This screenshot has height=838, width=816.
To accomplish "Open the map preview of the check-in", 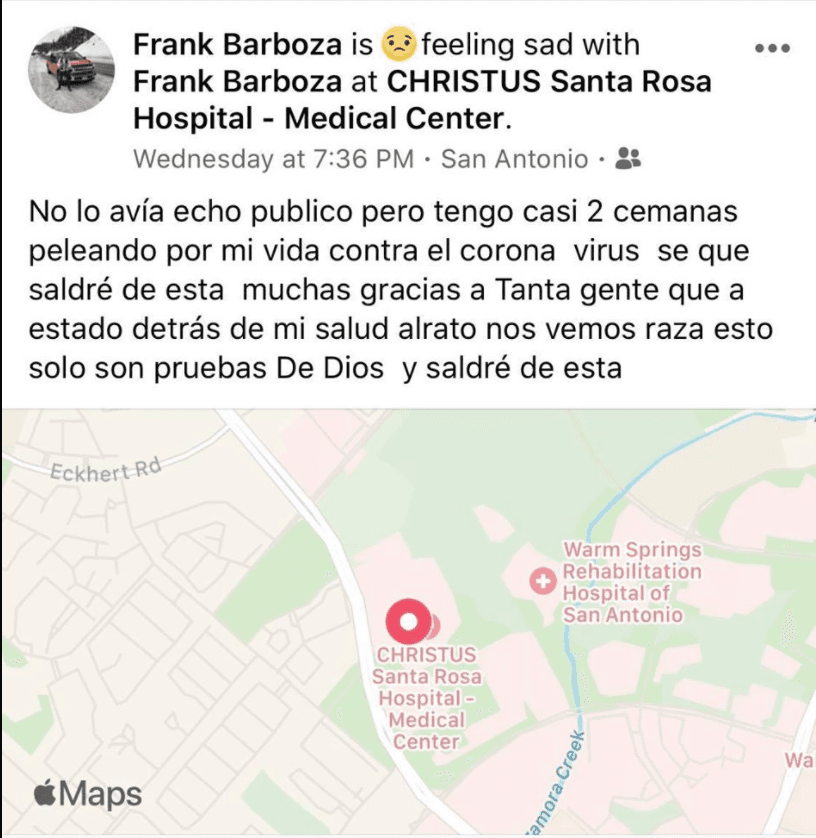I will coord(408,622).
